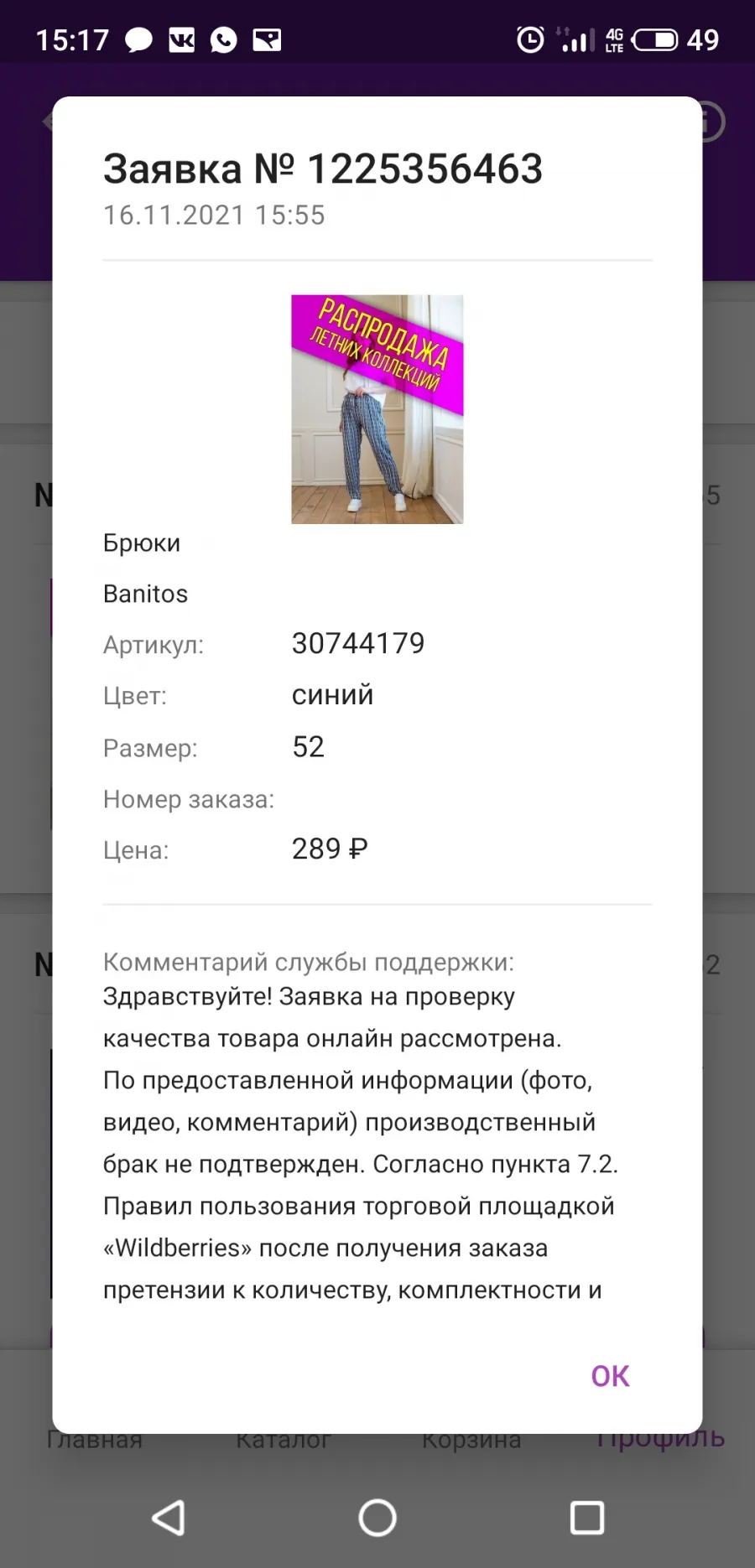Confirm the dialog with OK
Image resolution: width=755 pixels, height=1568 pixels.
tap(610, 1376)
